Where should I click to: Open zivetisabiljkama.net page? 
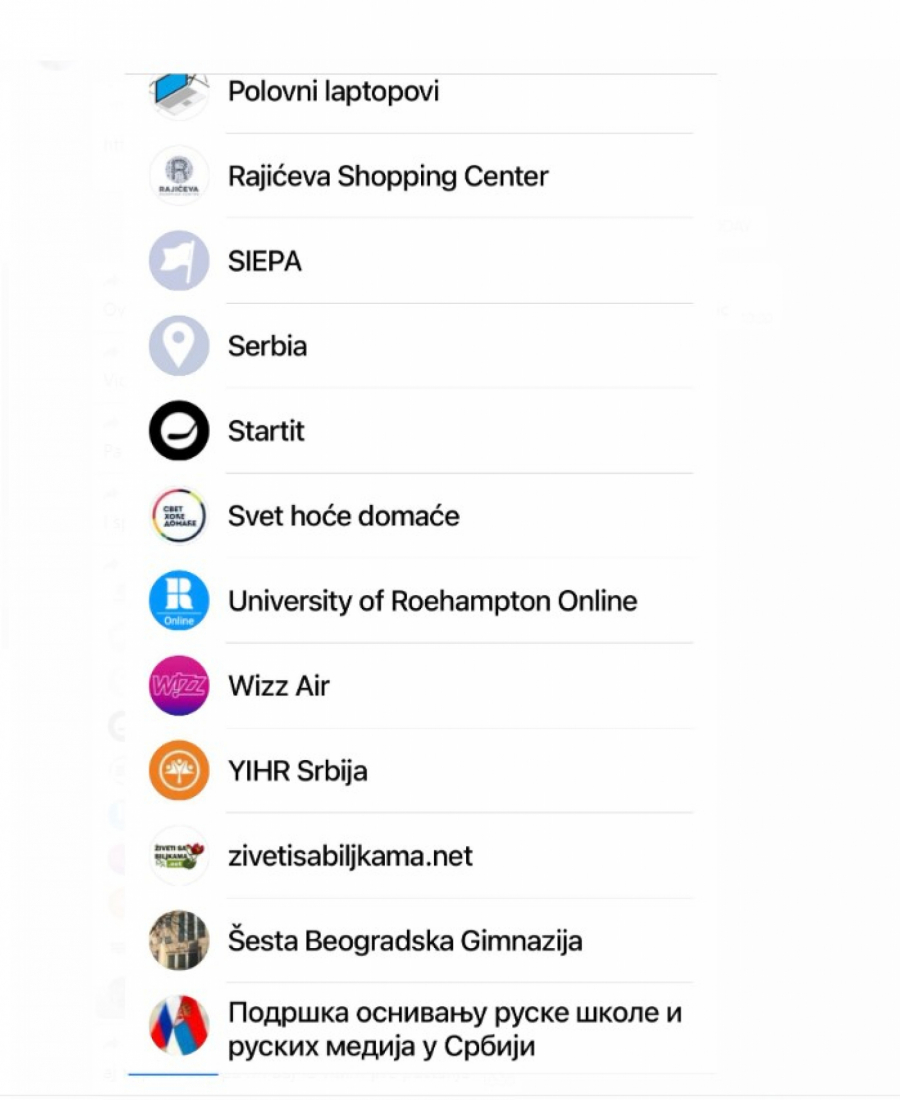click(350, 857)
